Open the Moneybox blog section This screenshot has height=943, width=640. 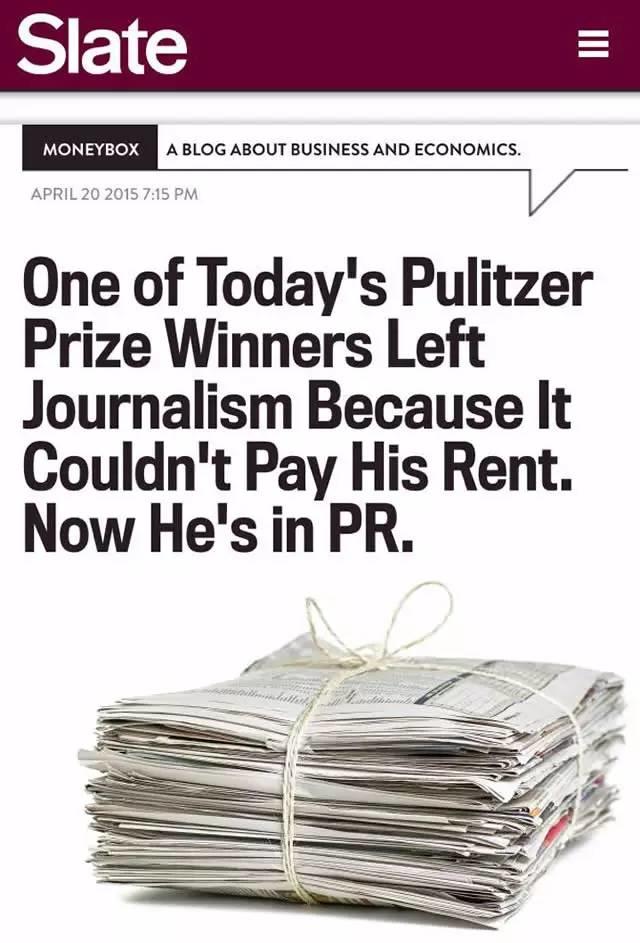pos(90,149)
